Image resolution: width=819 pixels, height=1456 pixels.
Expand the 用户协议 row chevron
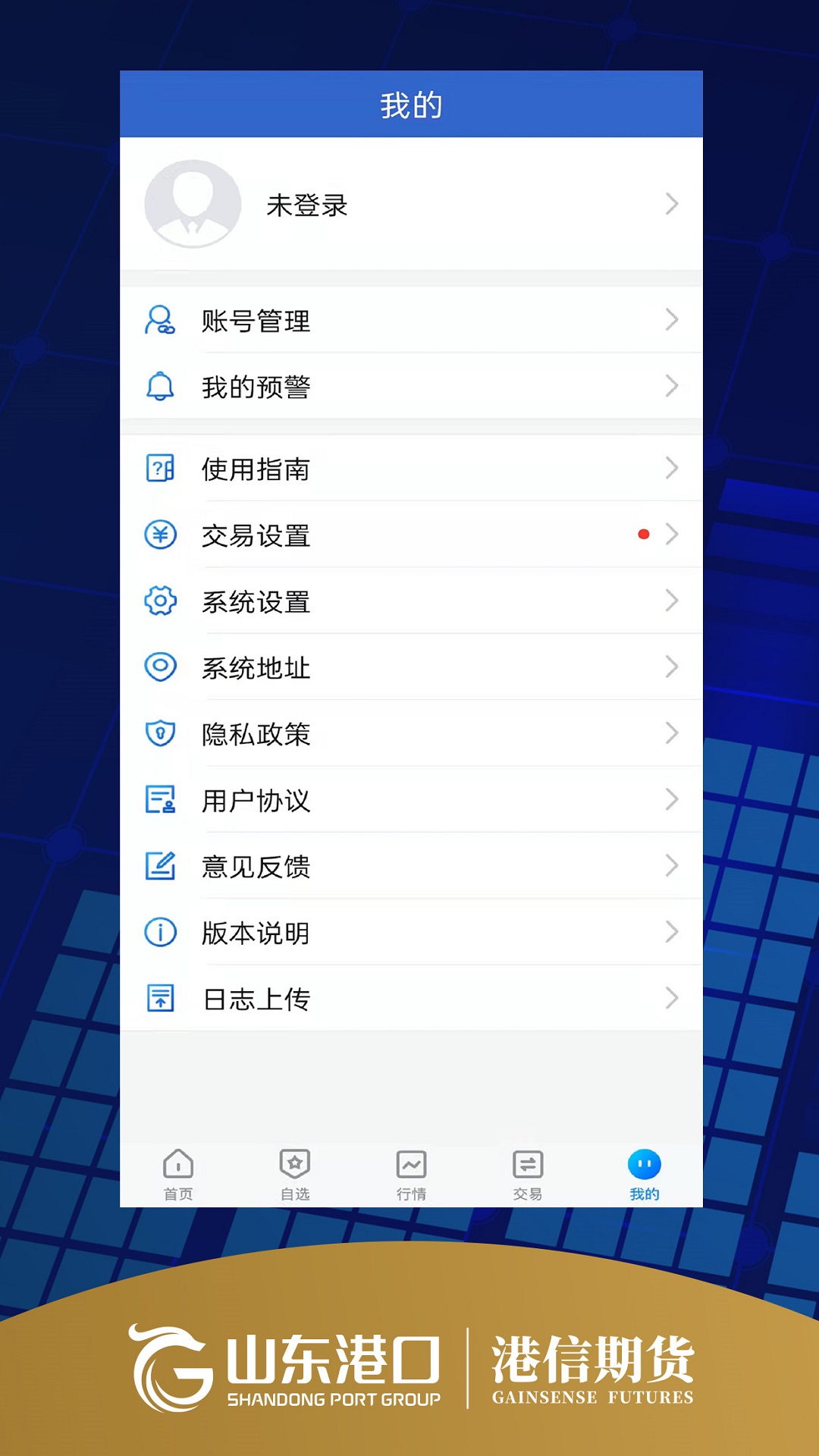672,800
